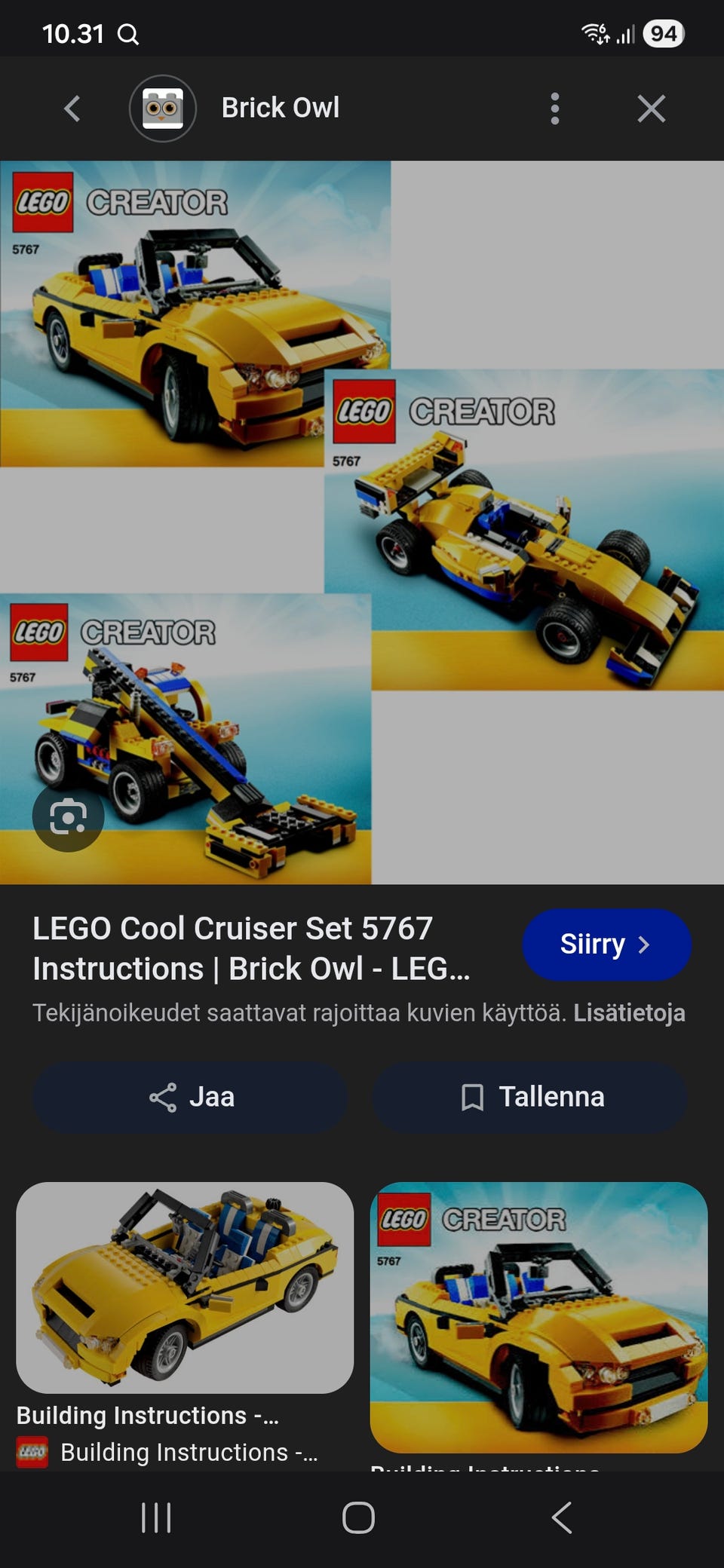Open the LEGO Creator 5767 box related image

coord(538,1318)
